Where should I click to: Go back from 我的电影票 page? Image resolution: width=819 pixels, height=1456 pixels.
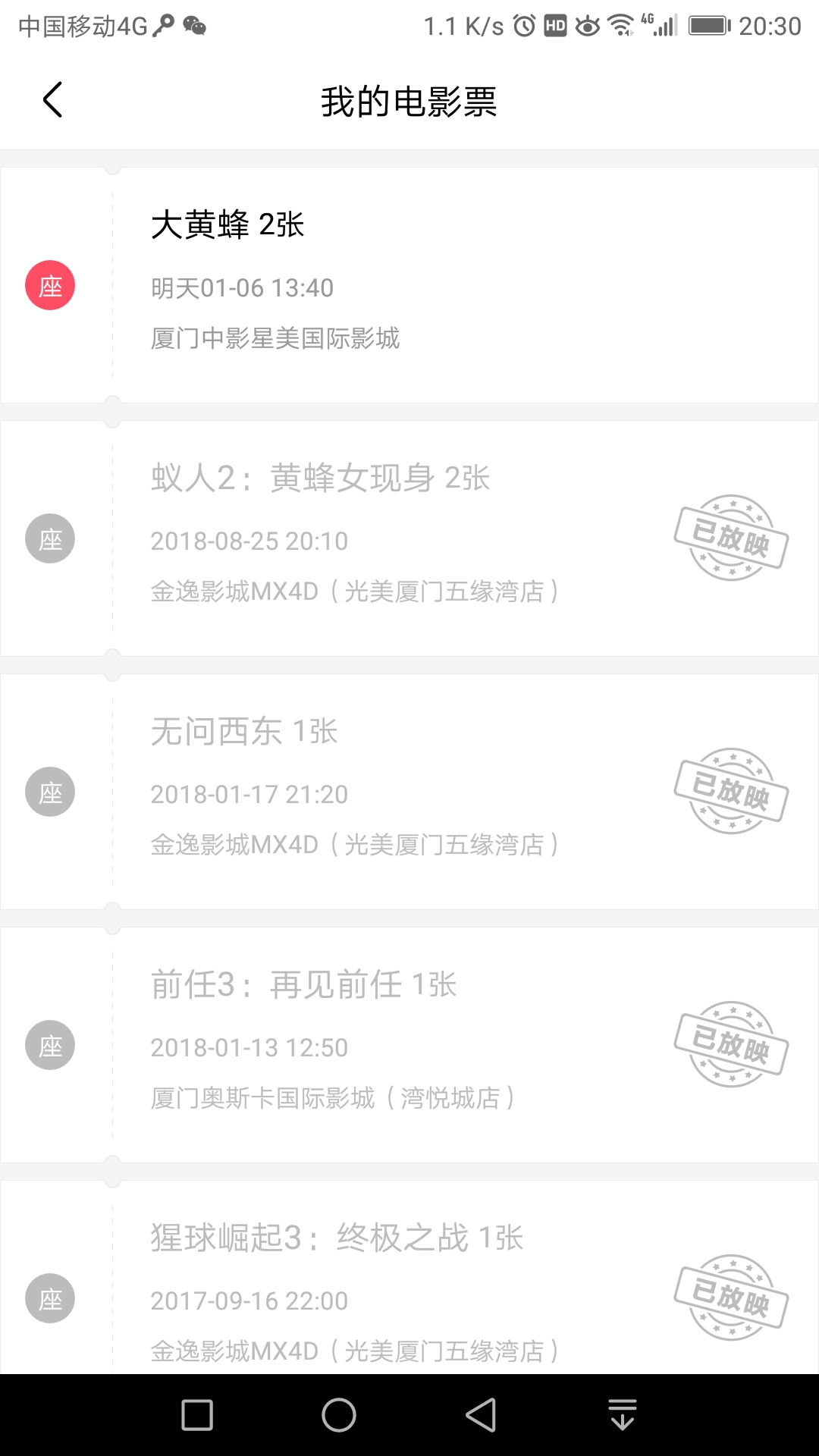52,100
